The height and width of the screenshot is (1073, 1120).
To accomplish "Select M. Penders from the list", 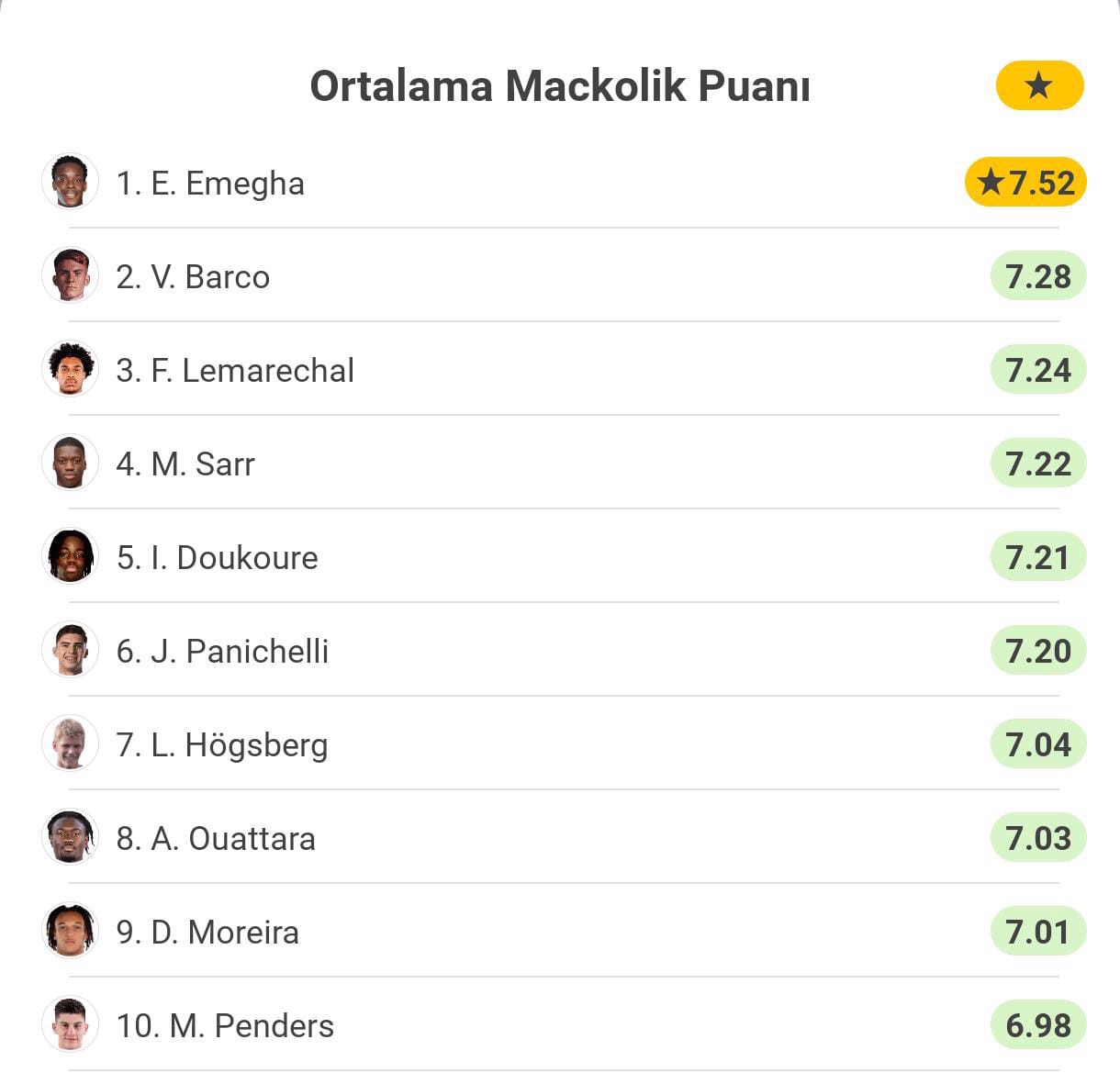I will [225, 1025].
